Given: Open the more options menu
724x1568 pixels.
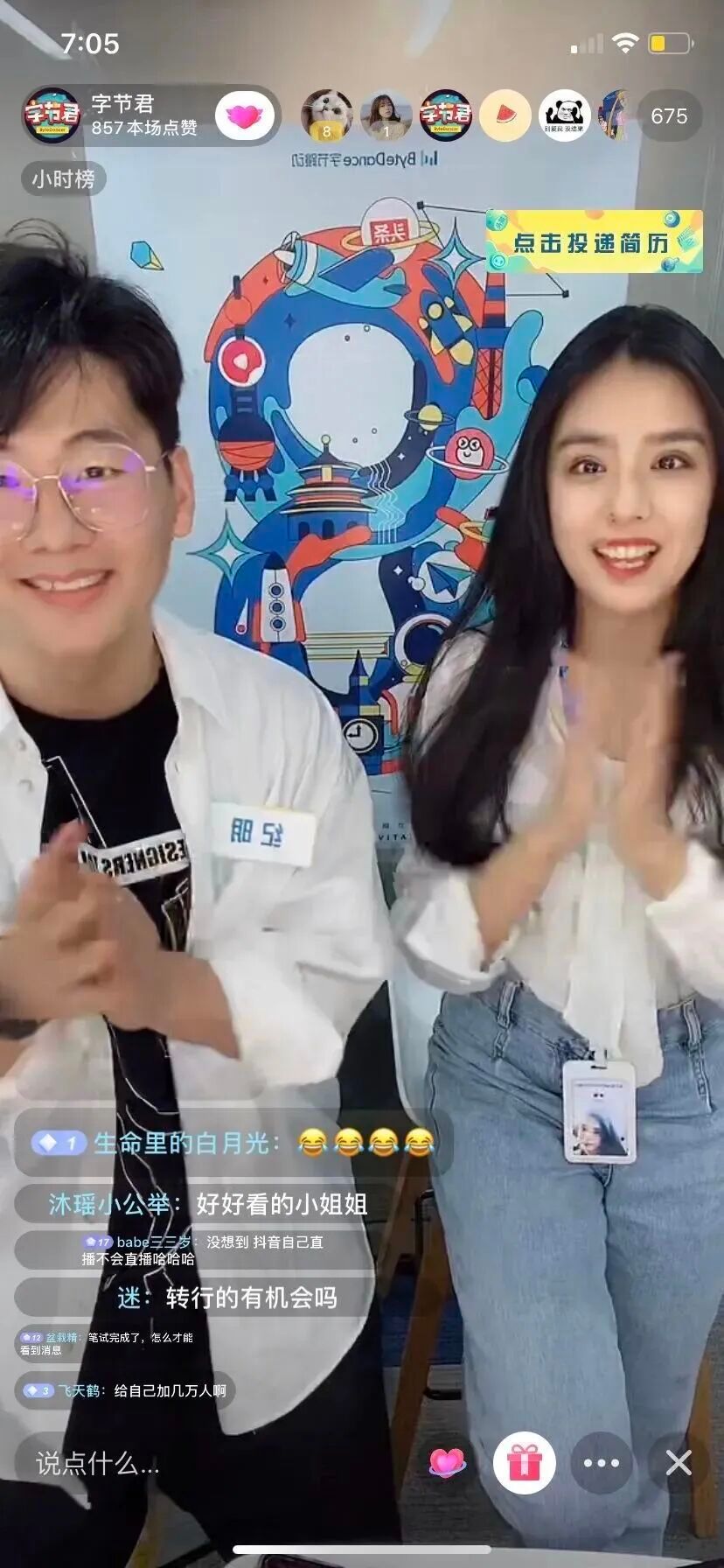Looking at the screenshot, I should pos(602,1462).
